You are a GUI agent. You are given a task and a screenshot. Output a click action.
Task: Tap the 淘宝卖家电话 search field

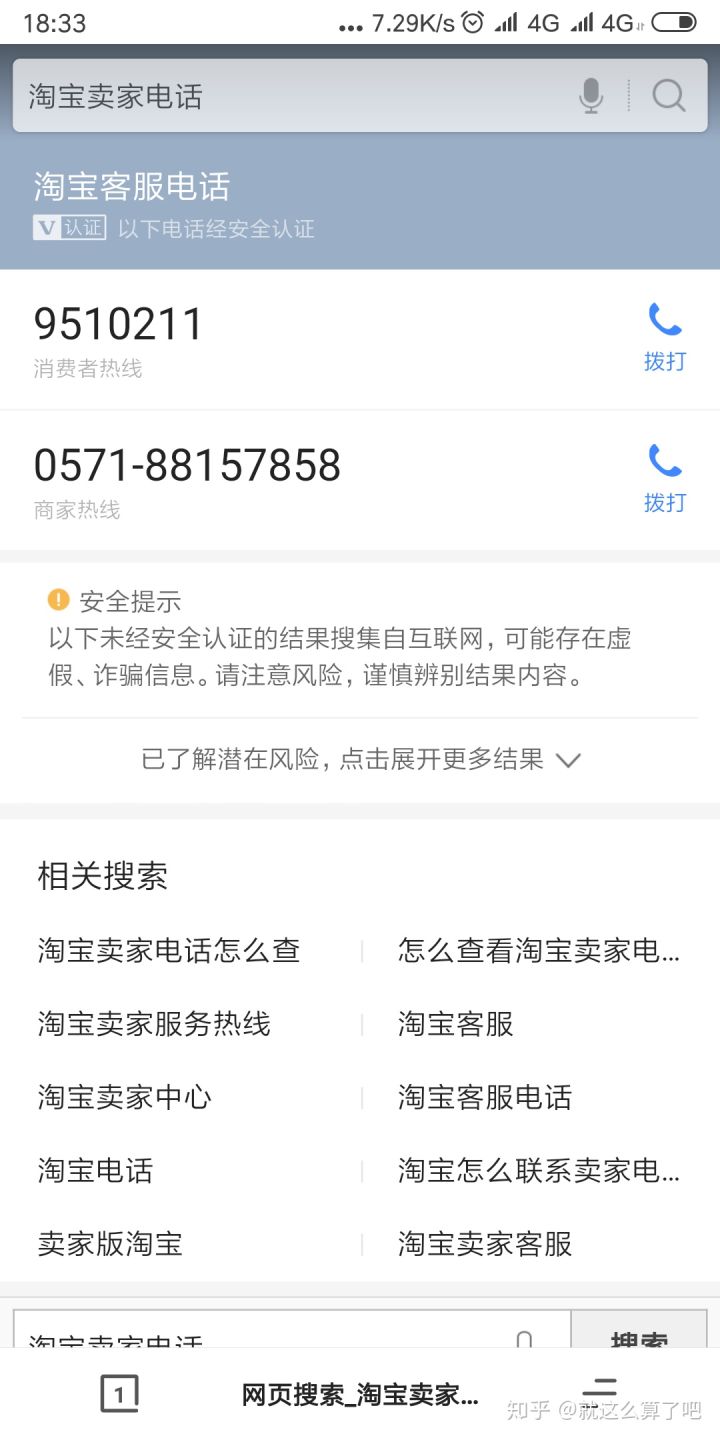coord(290,96)
